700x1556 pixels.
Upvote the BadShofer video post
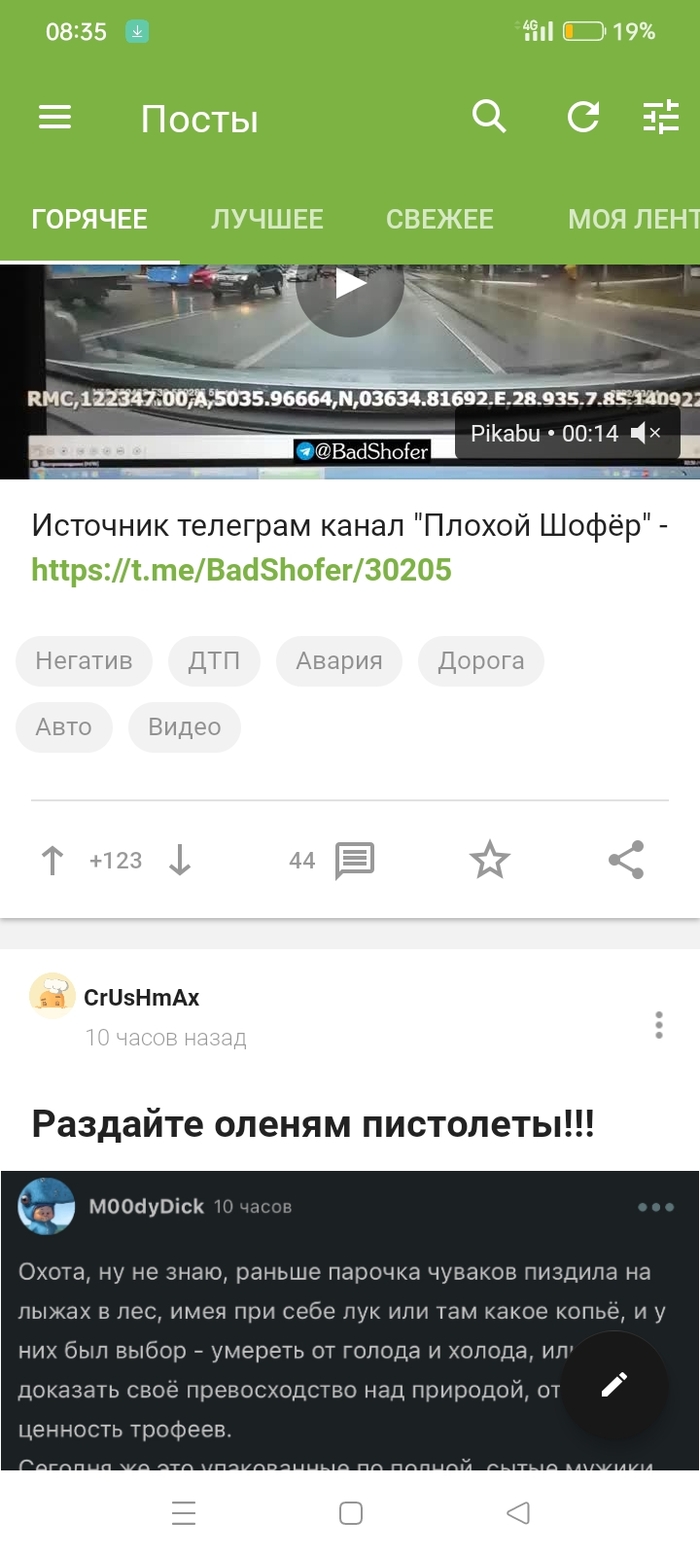[x=52, y=860]
